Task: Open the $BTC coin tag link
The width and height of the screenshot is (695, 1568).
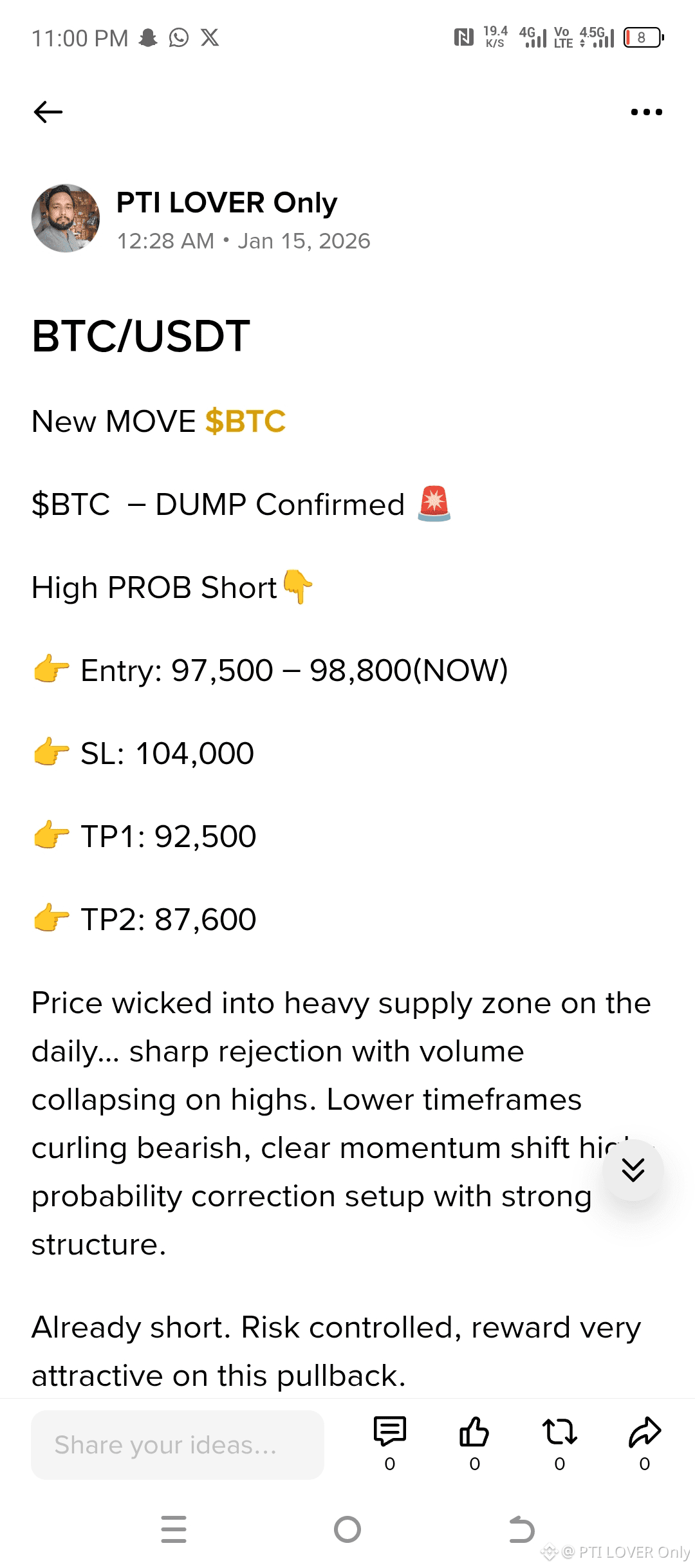Action: [x=245, y=422]
